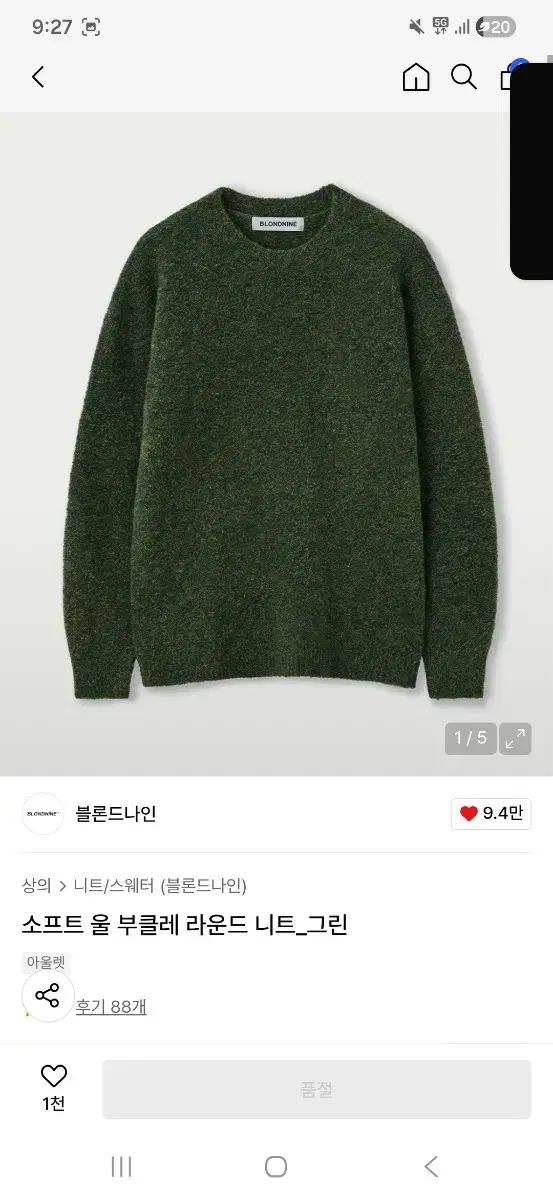This screenshot has width=553, height=1200.
Task: Open the 후기 88개 reviews link
Action: 111,1006
